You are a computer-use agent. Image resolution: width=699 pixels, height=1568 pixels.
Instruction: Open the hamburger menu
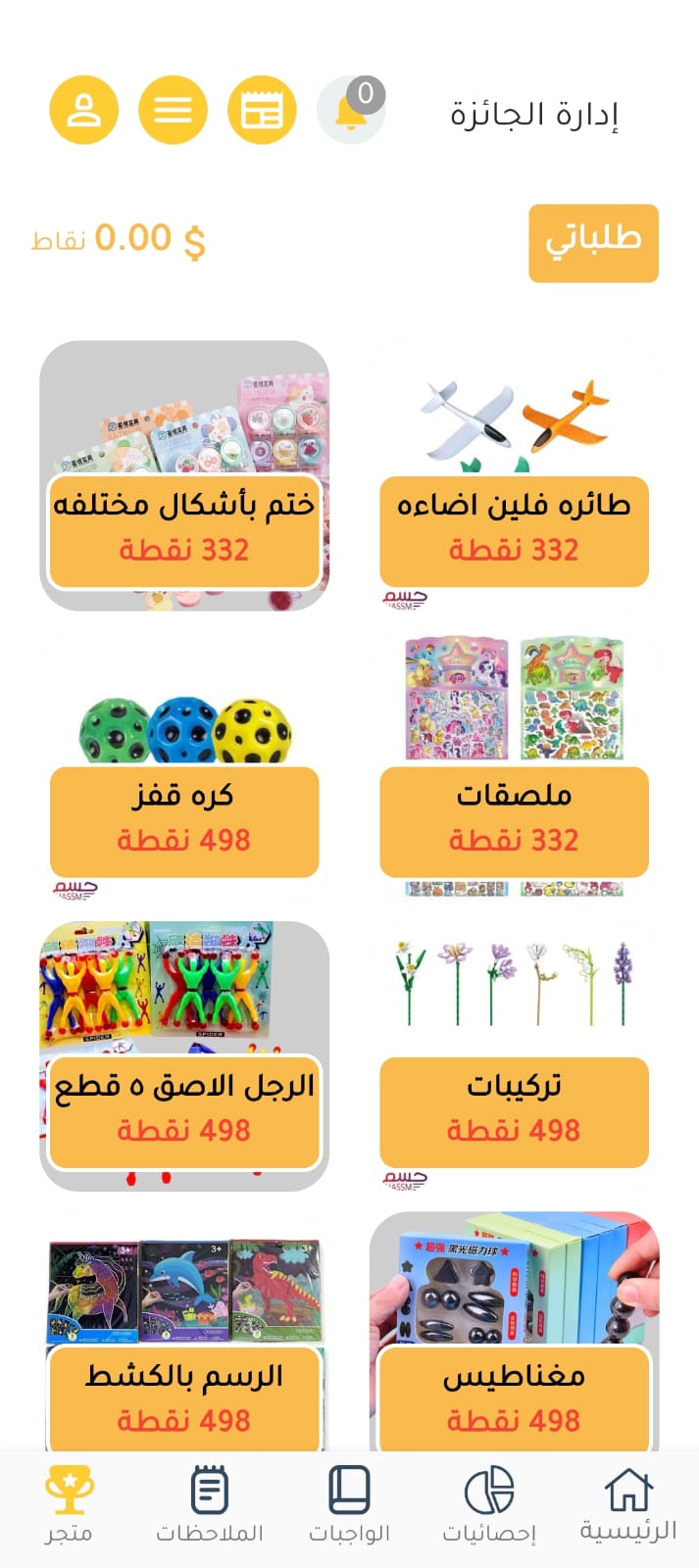pyautogui.click(x=173, y=110)
